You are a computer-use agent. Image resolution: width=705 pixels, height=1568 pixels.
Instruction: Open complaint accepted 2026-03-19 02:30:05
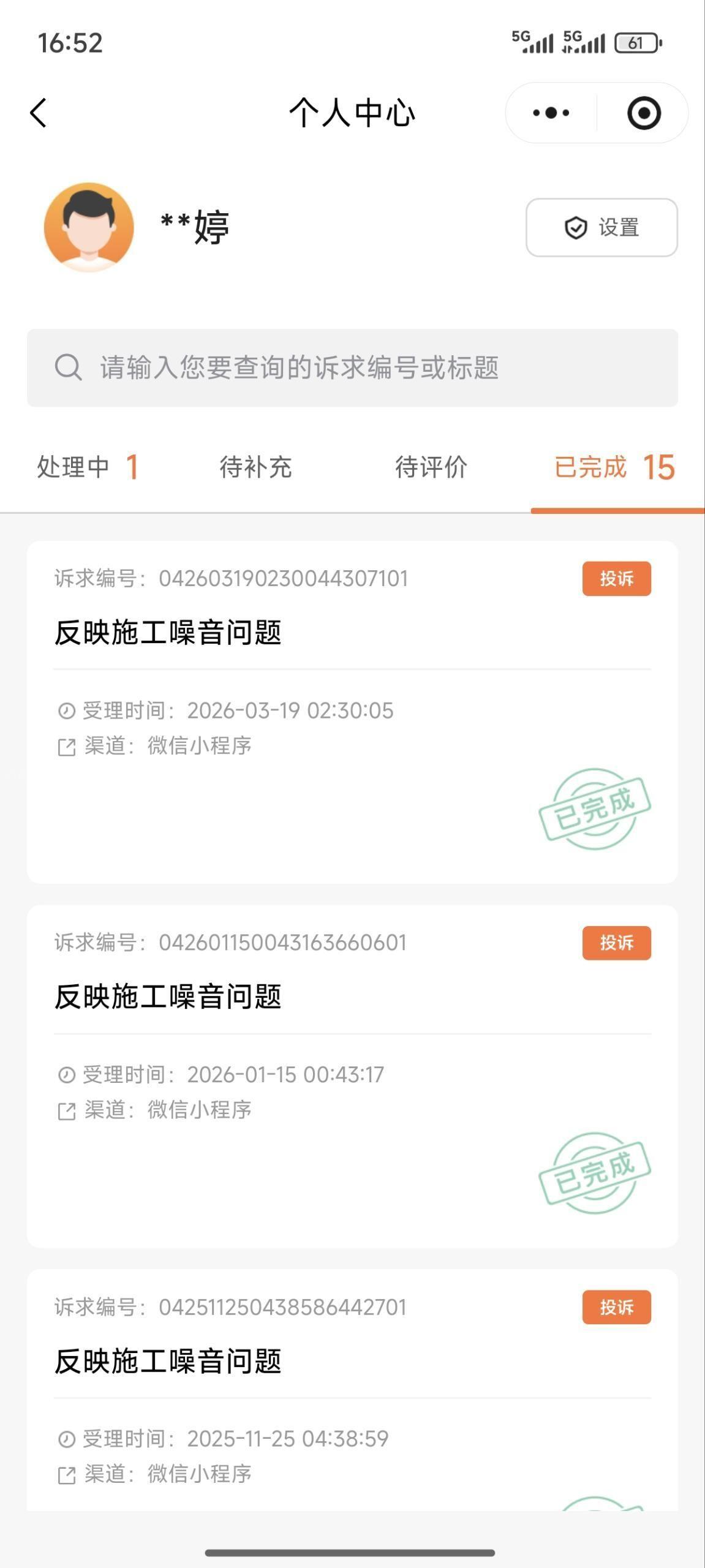pyautogui.click(x=352, y=710)
